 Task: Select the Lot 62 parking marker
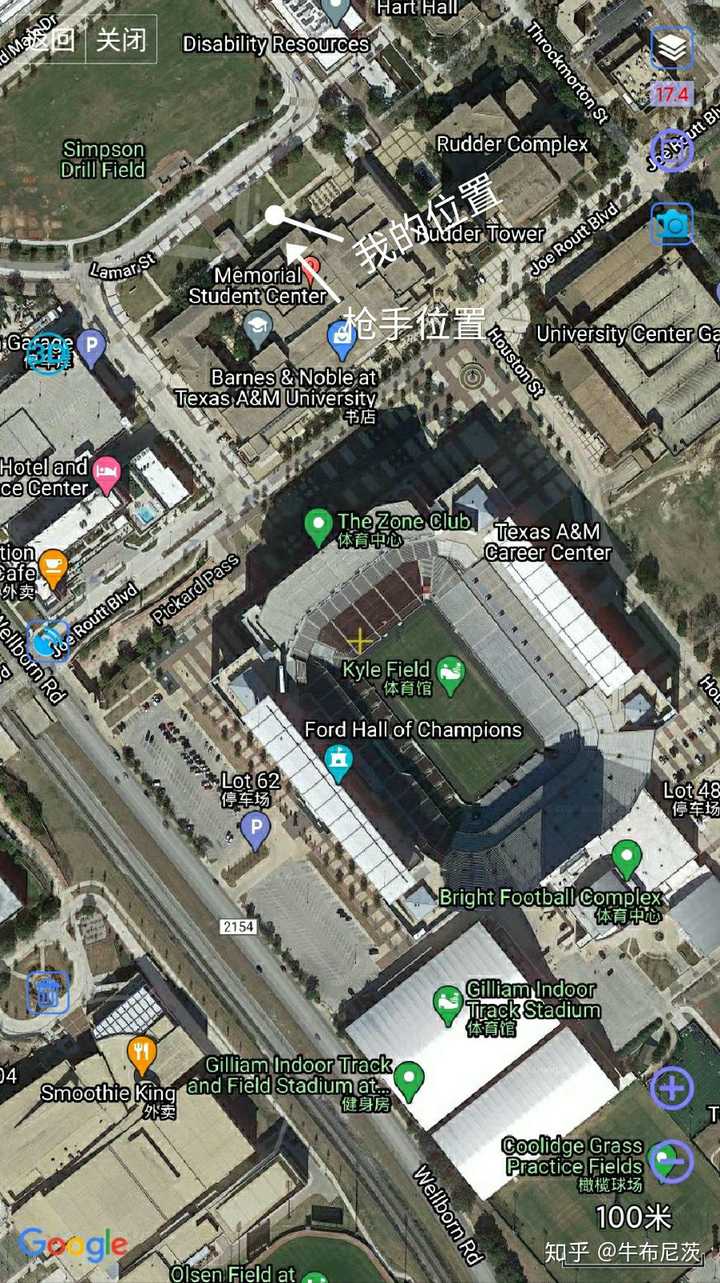tap(256, 829)
